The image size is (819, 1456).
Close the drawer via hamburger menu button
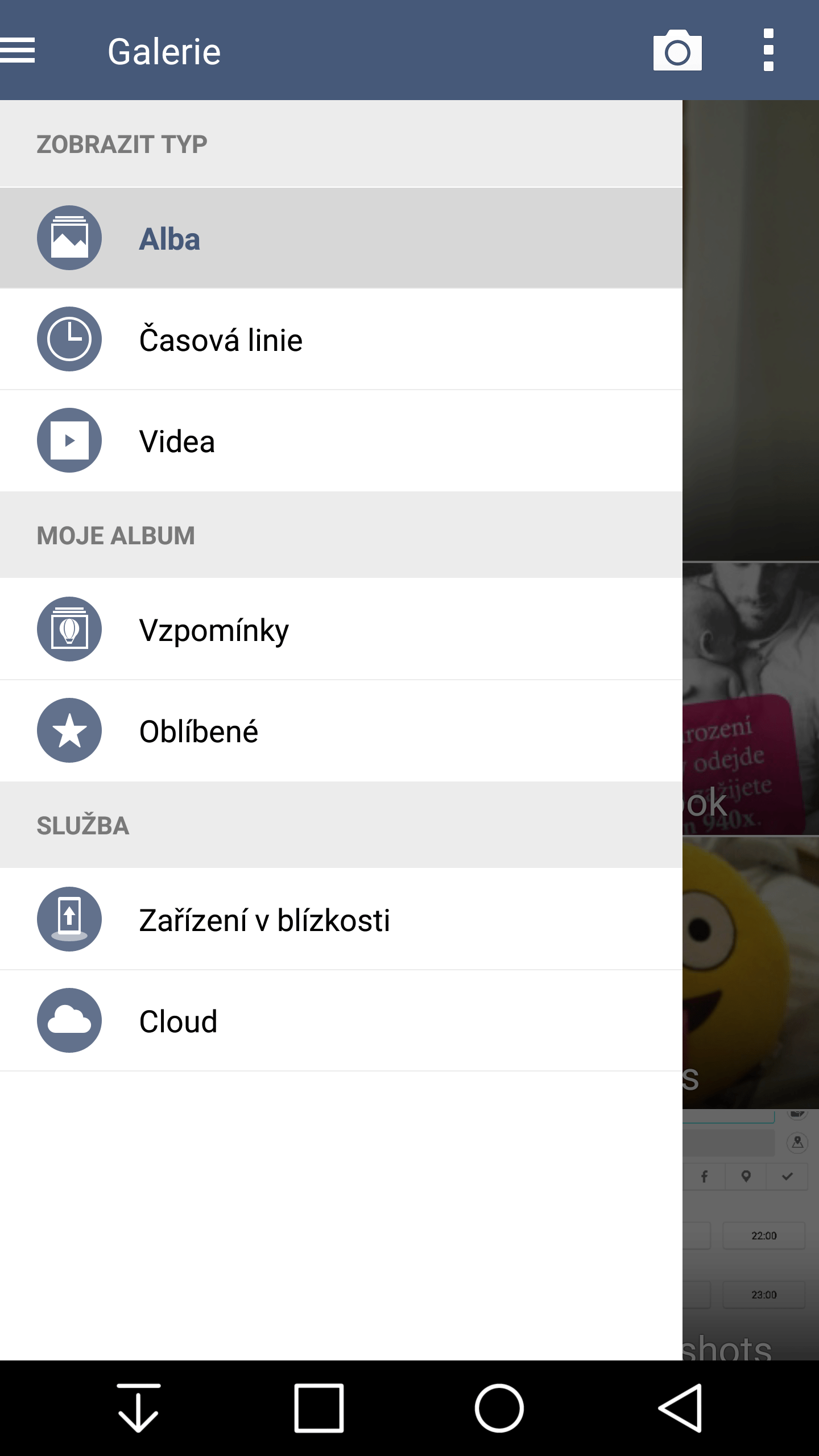(x=18, y=51)
